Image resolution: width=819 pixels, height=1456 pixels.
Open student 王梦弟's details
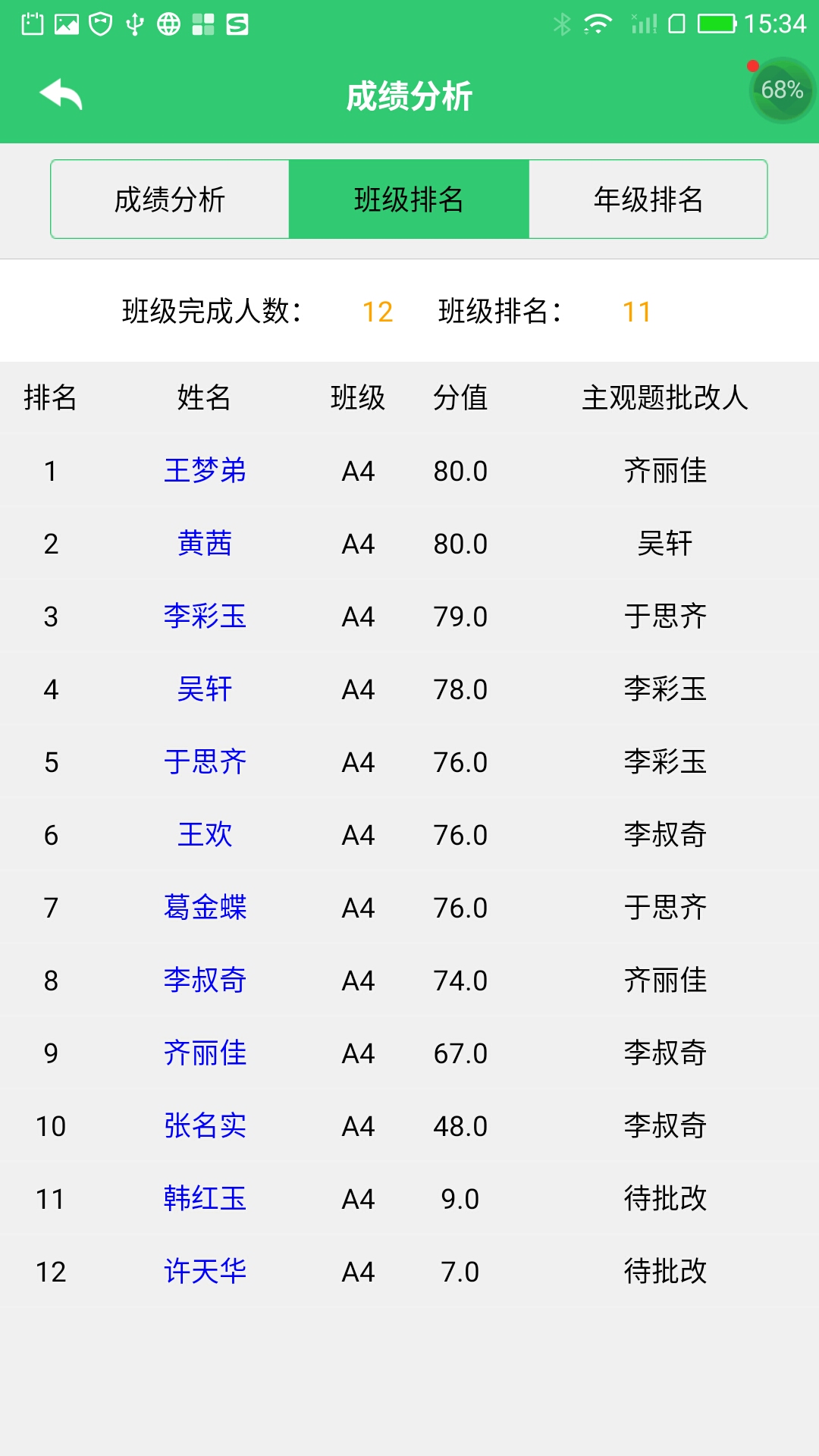[x=206, y=471]
